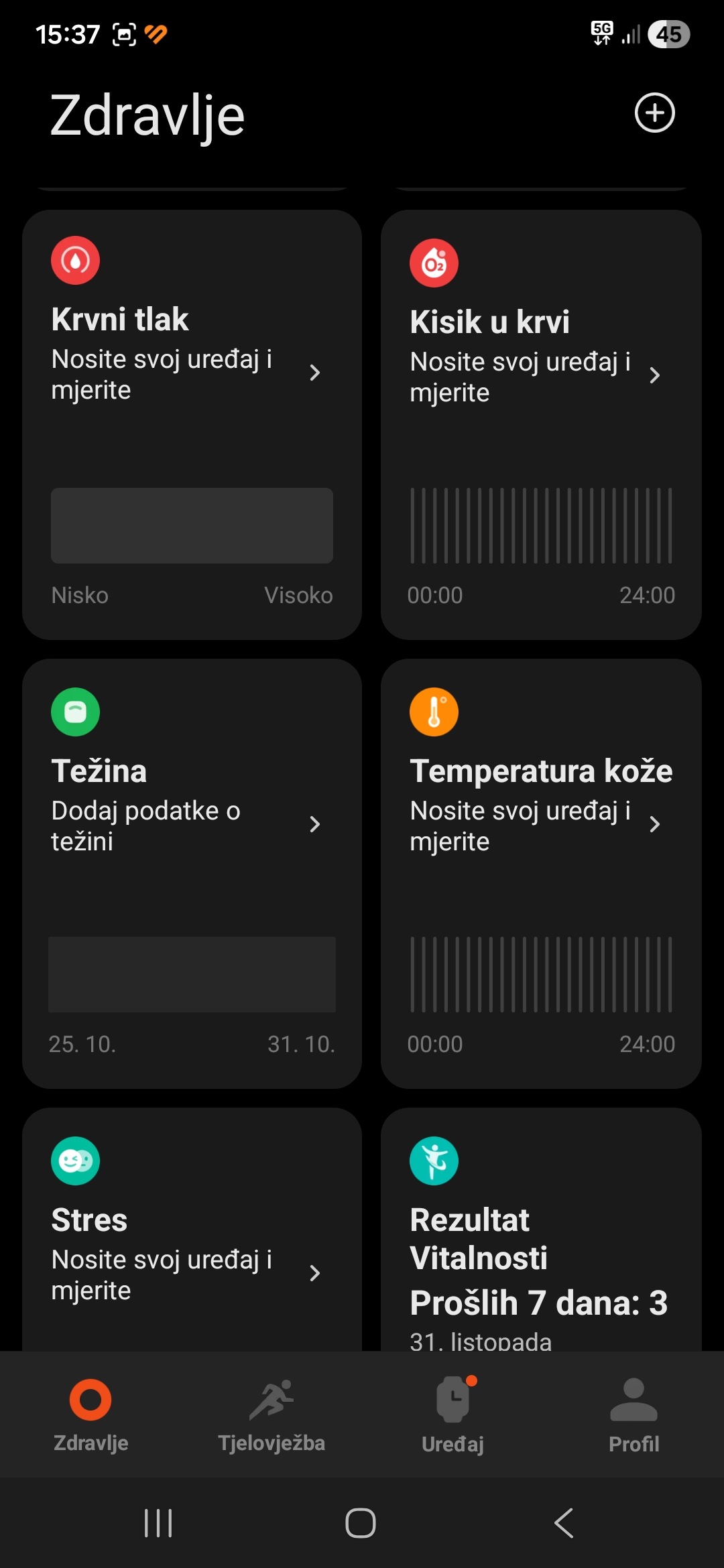Open the Krvni tlak card
724x1568 pixels.
point(192,423)
